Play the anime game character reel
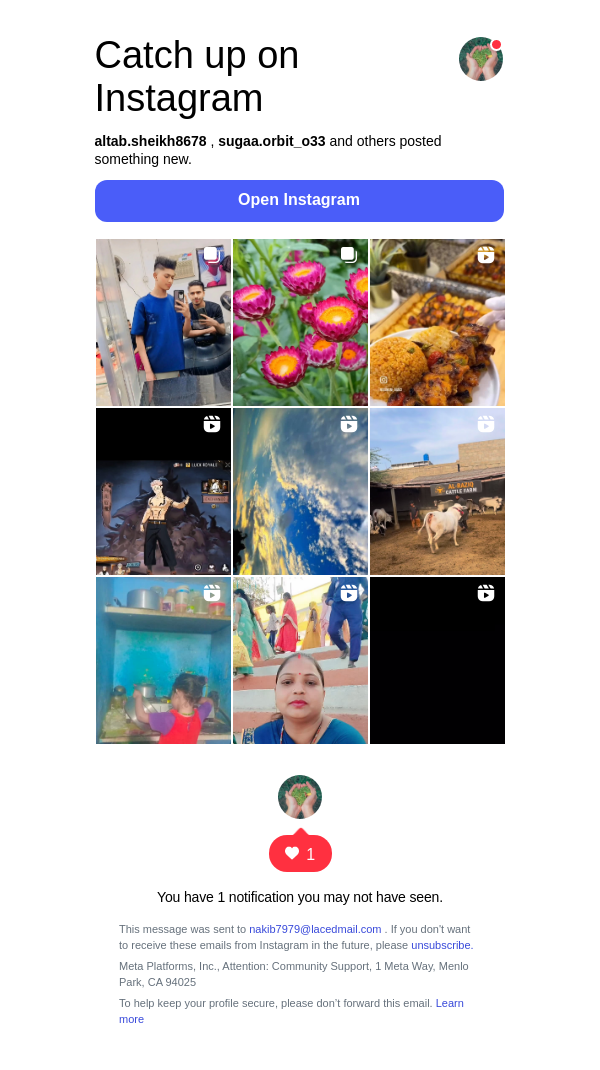This screenshot has width=600, height=1070. 163,491
